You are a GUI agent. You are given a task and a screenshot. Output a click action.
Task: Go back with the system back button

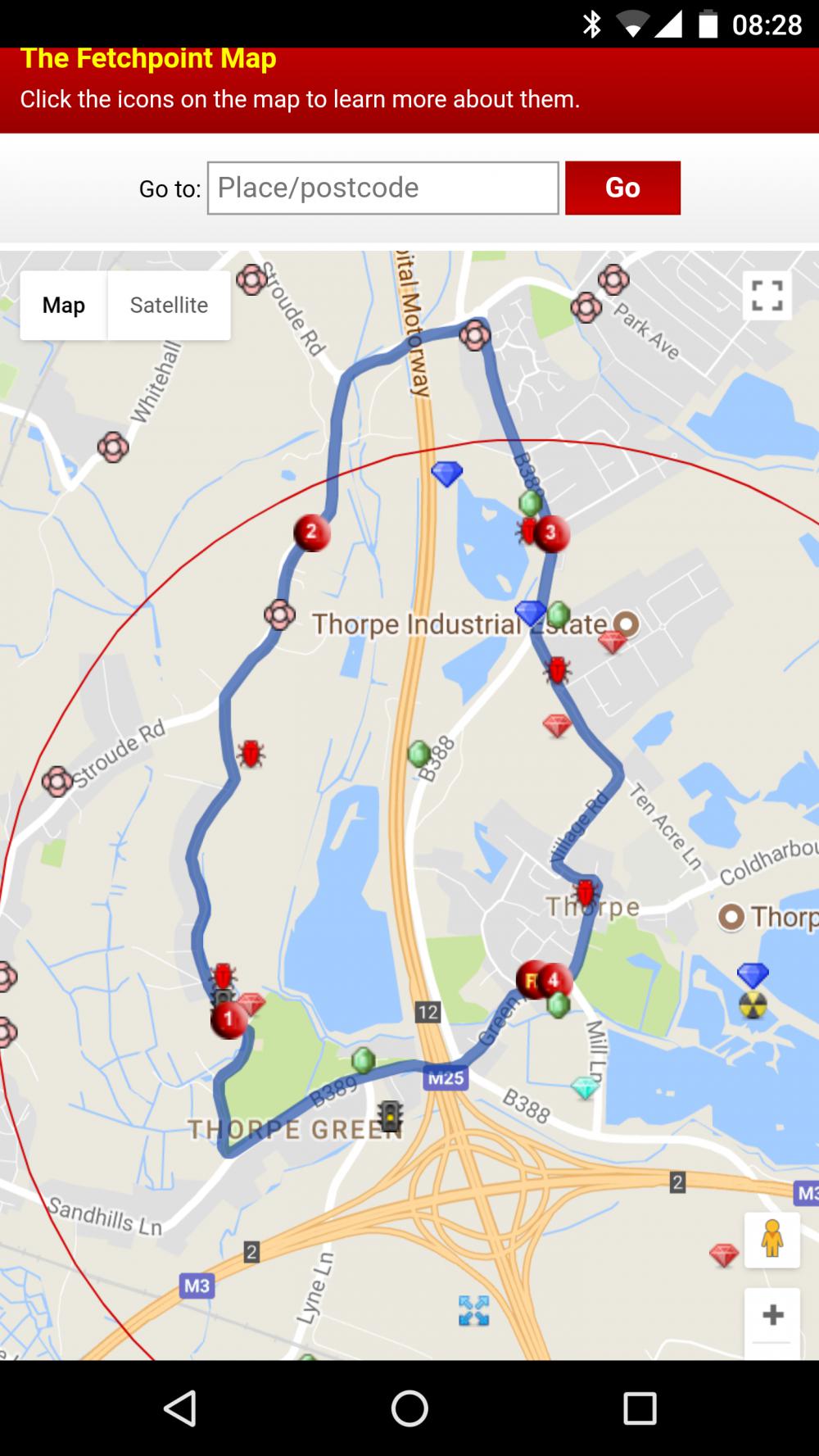click(x=179, y=1408)
